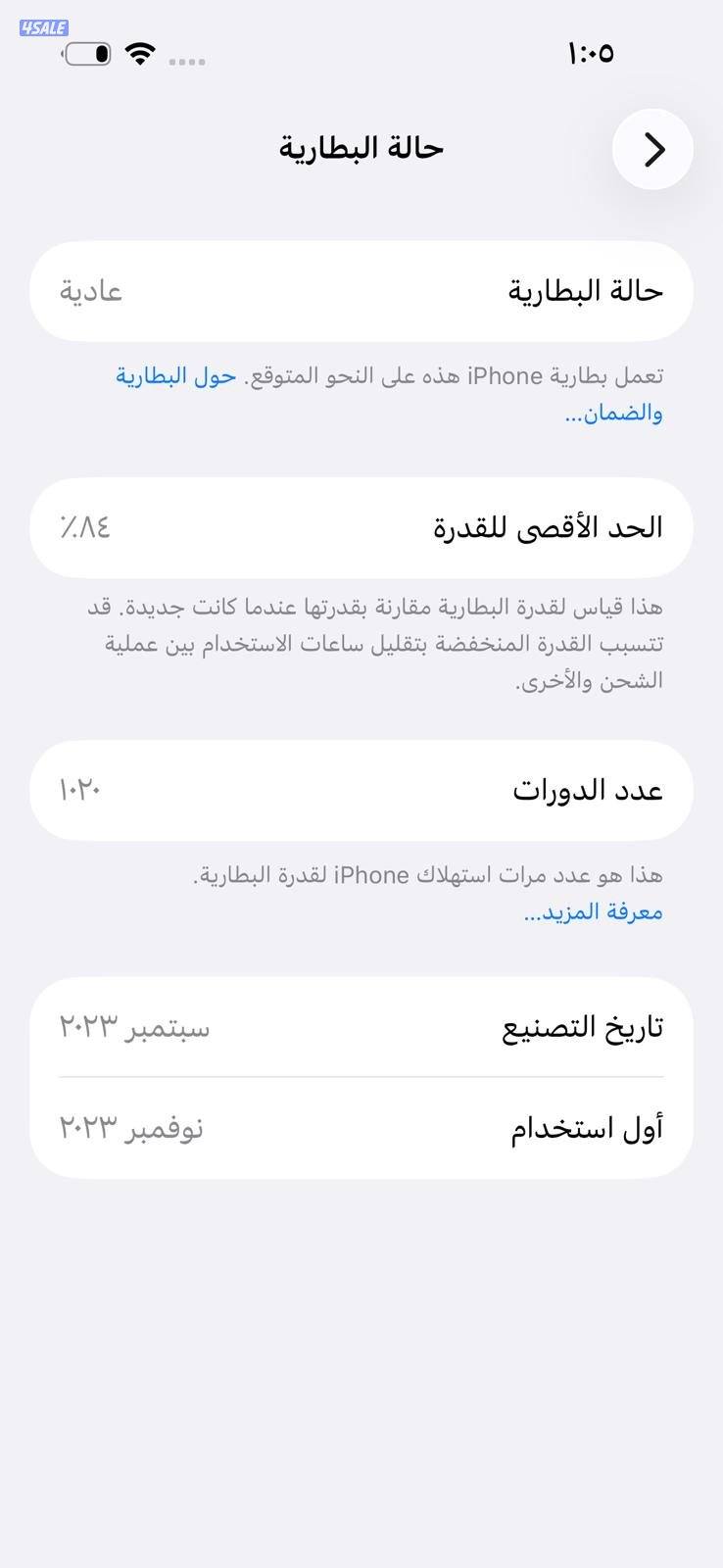Select the تاريخ التصنيع row
Screen dimensions: 723x1568
361,1026
